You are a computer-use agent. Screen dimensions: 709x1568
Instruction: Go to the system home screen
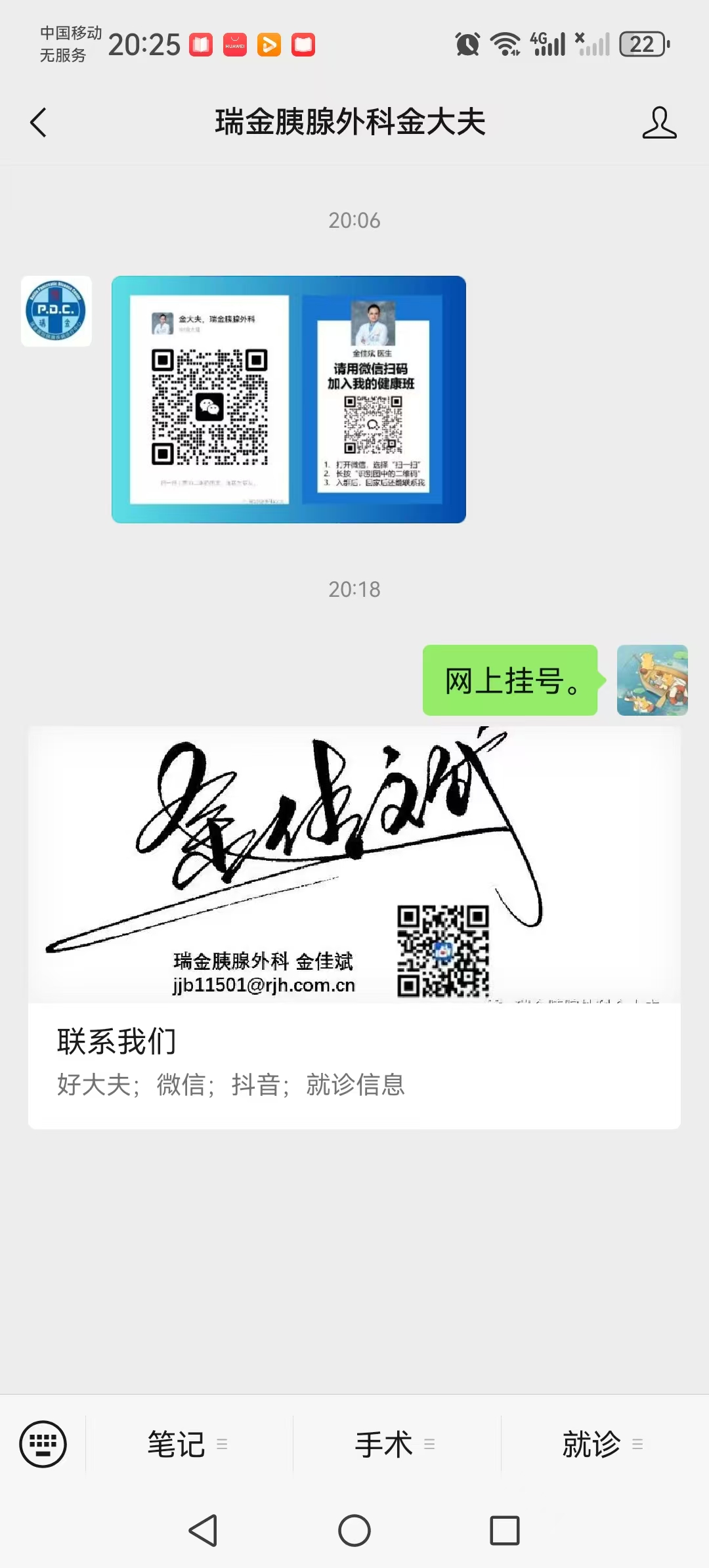[x=354, y=1531]
